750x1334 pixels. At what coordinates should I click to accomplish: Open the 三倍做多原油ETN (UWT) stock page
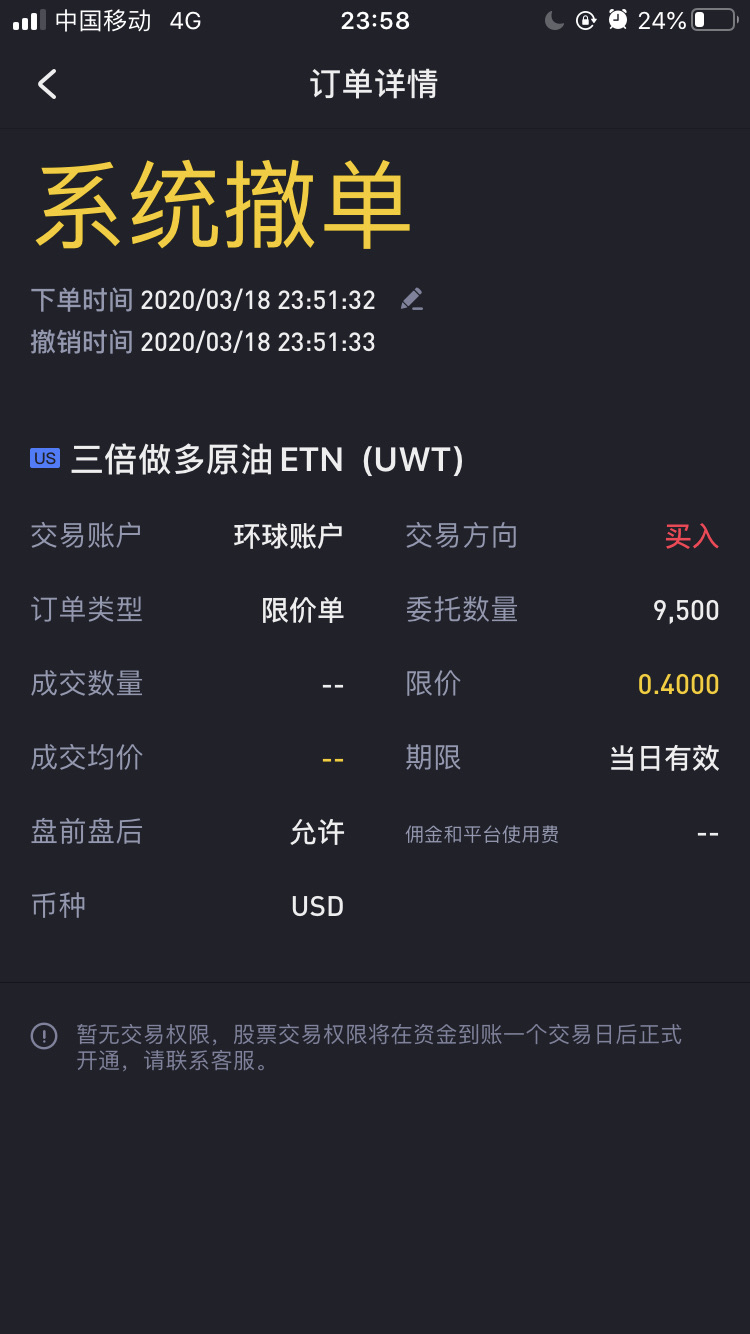[248, 459]
